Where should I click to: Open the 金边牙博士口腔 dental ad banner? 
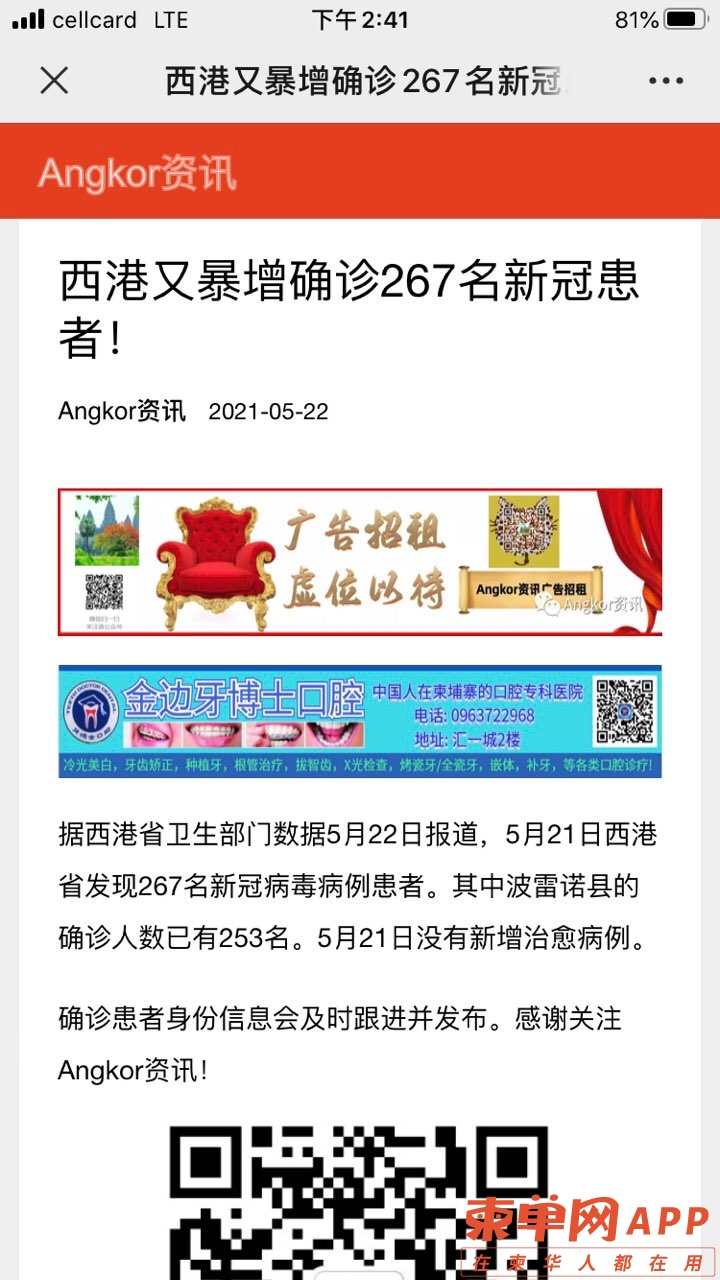(360, 721)
